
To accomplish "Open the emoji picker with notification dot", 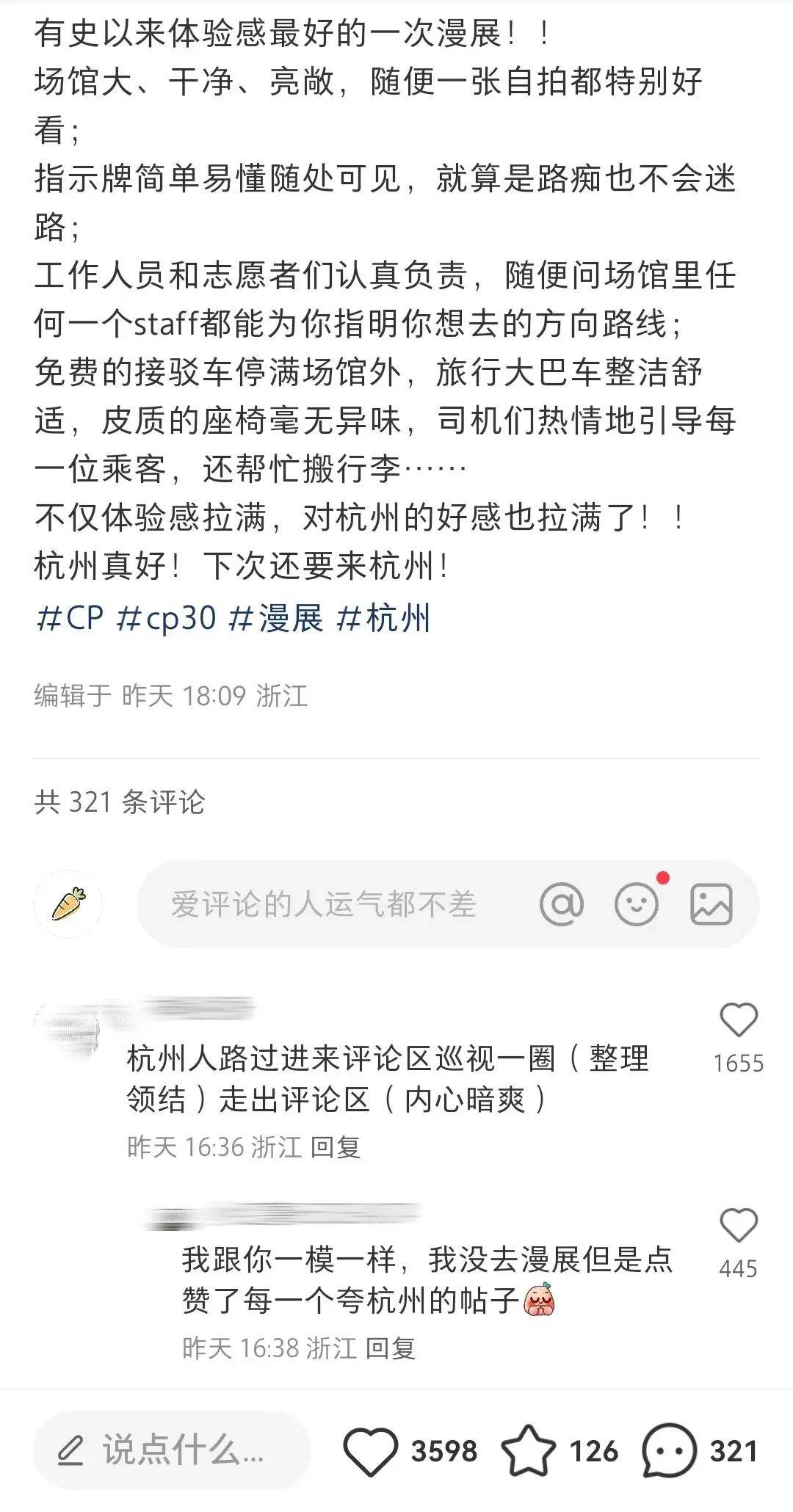I will 637,904.
